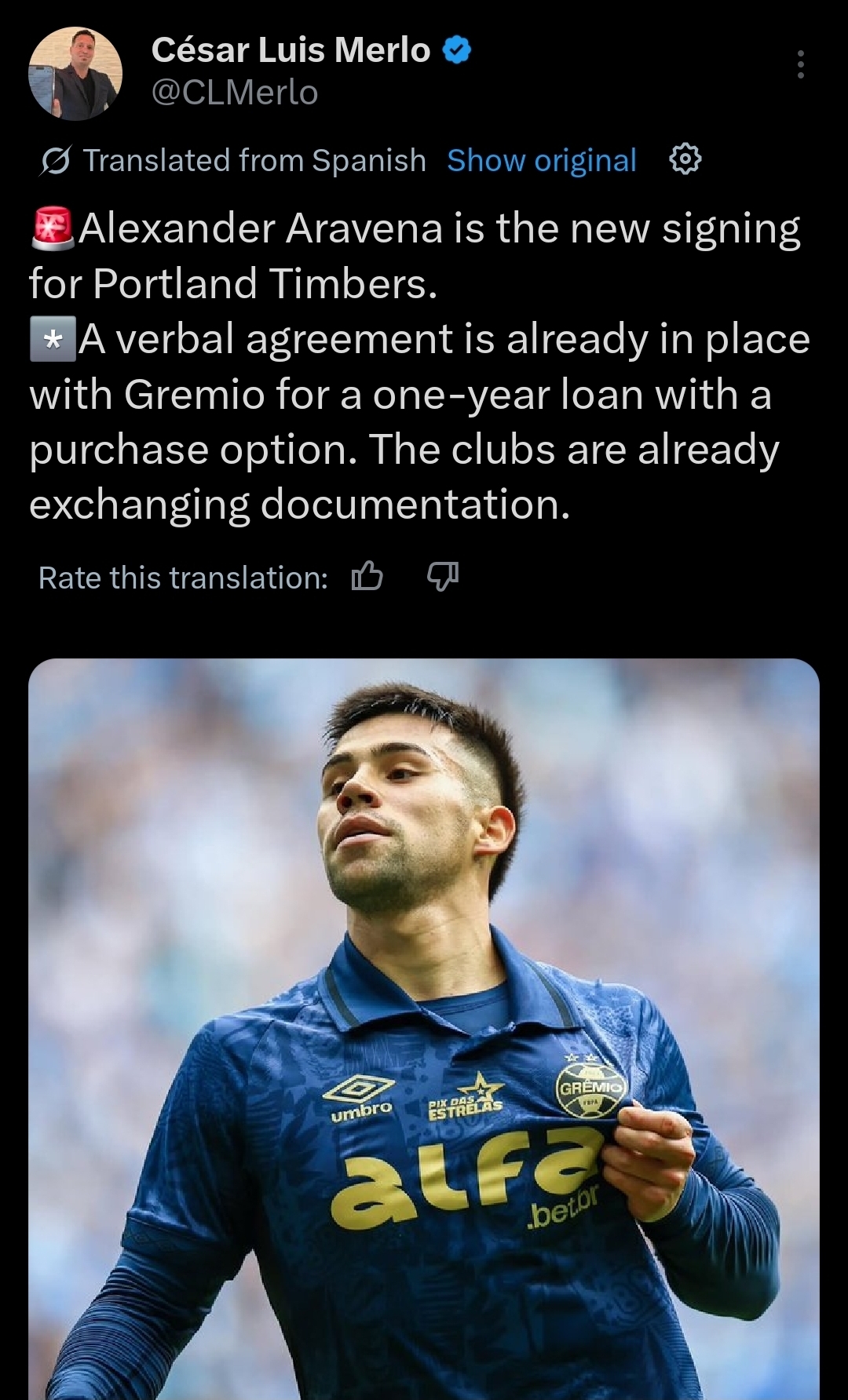The height and width of the screenshot is (1400, 848).
Task: Rate the translation with thumbs down
Action: tap(443, 578)
